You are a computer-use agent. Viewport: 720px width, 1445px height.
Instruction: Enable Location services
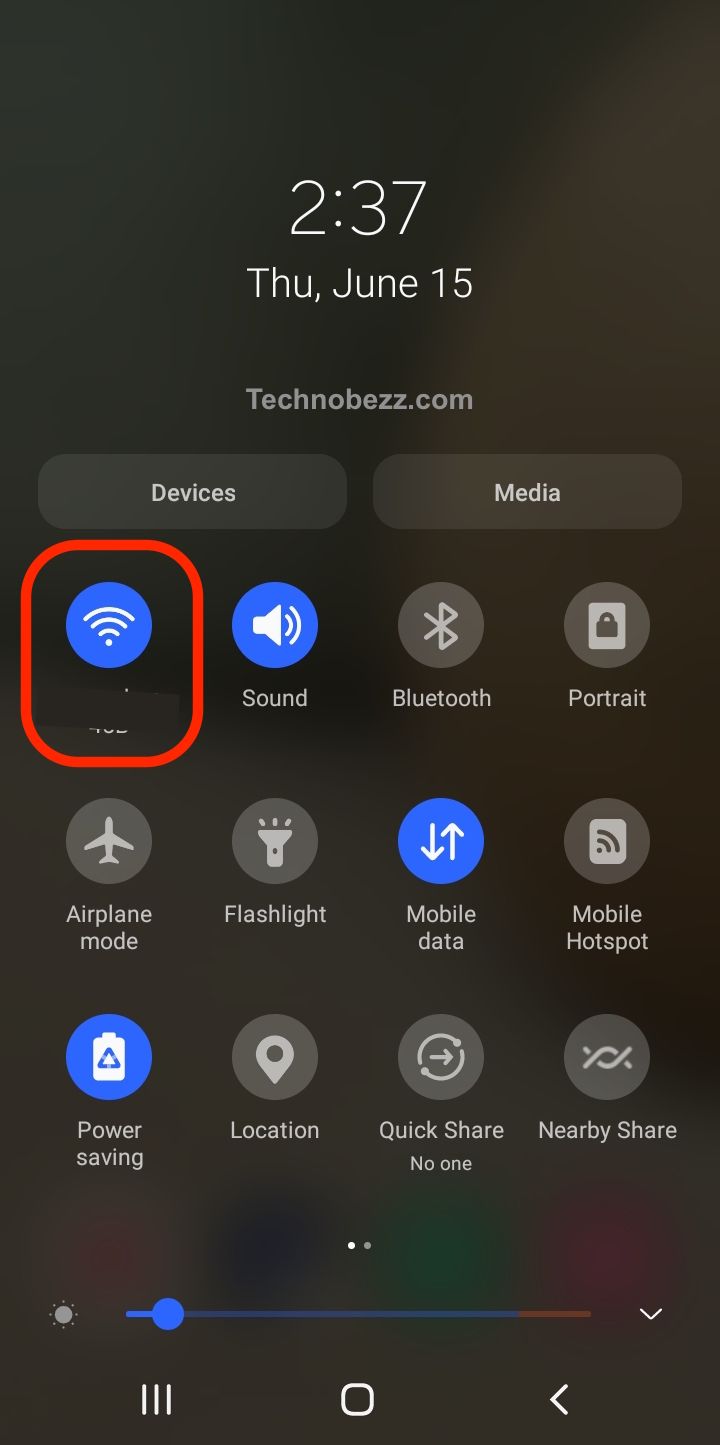click(x=275, y=1057)
